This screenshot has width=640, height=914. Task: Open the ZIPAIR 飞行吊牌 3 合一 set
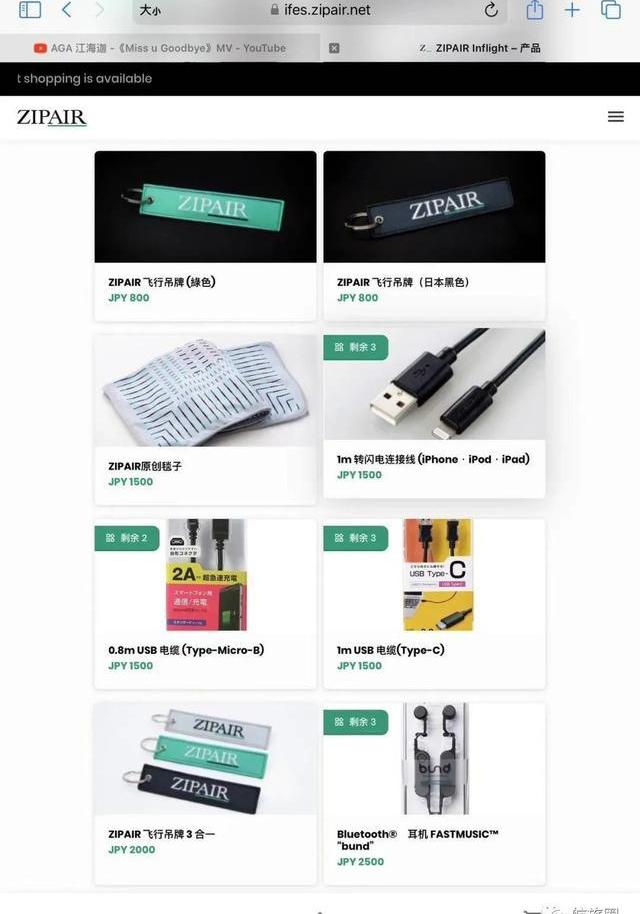pos(205,792)
